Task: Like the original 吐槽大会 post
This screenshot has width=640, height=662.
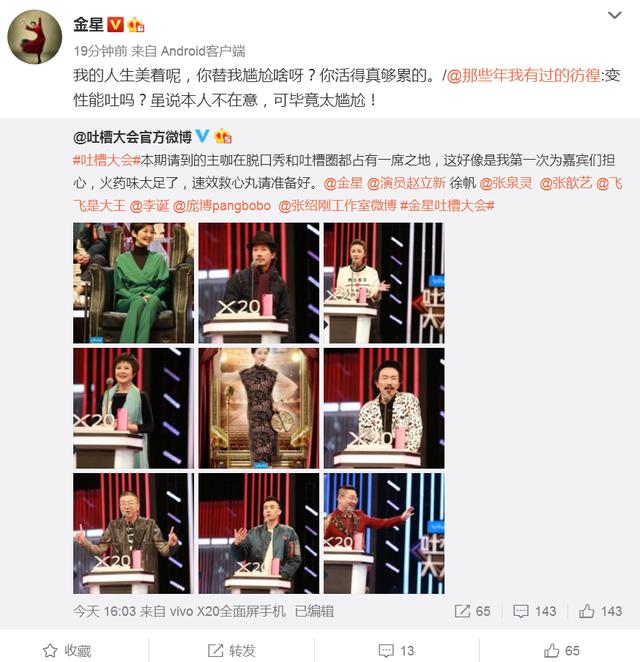Action: [600, 610]
